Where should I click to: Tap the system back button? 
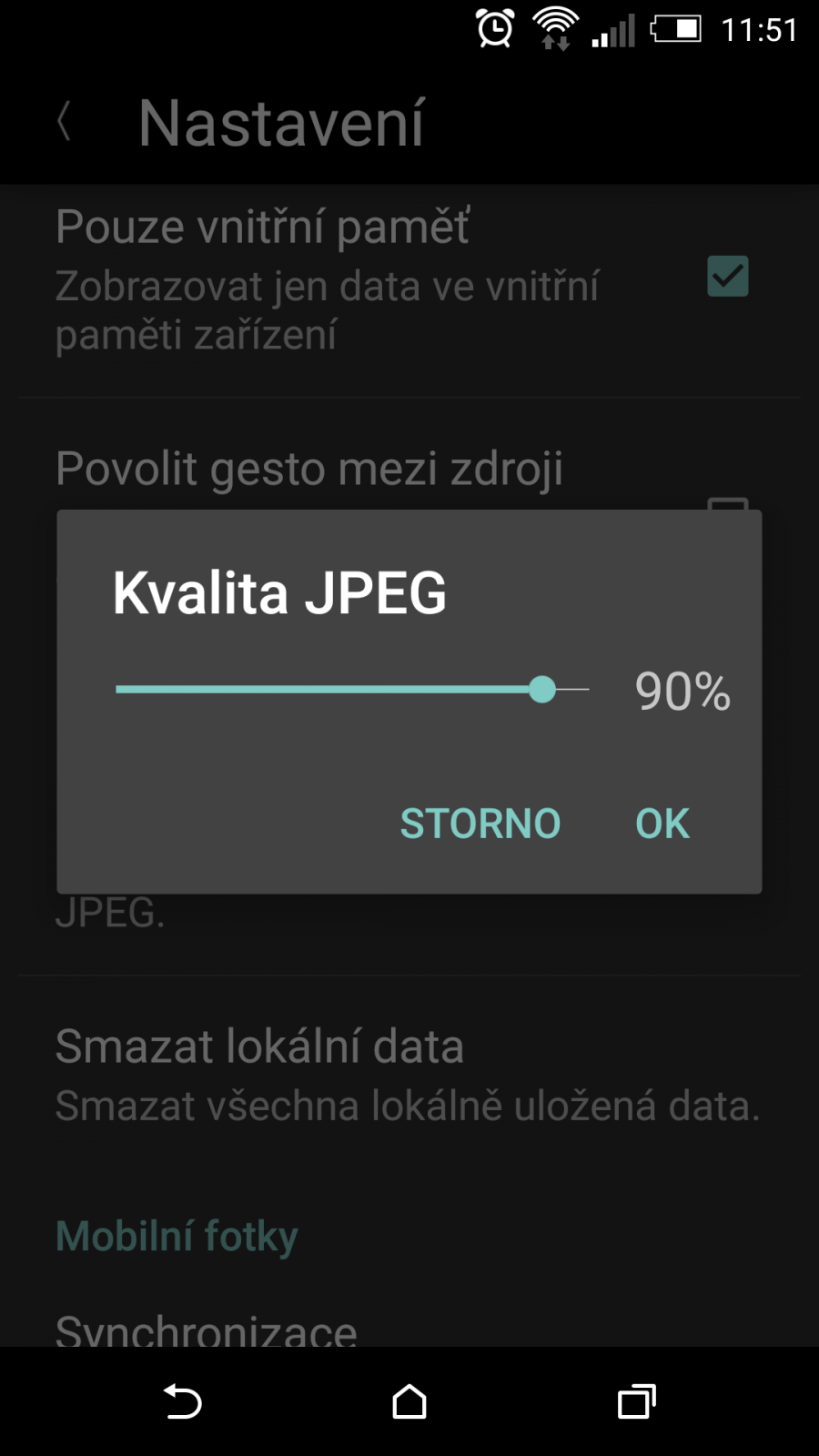click(182, 1401)
